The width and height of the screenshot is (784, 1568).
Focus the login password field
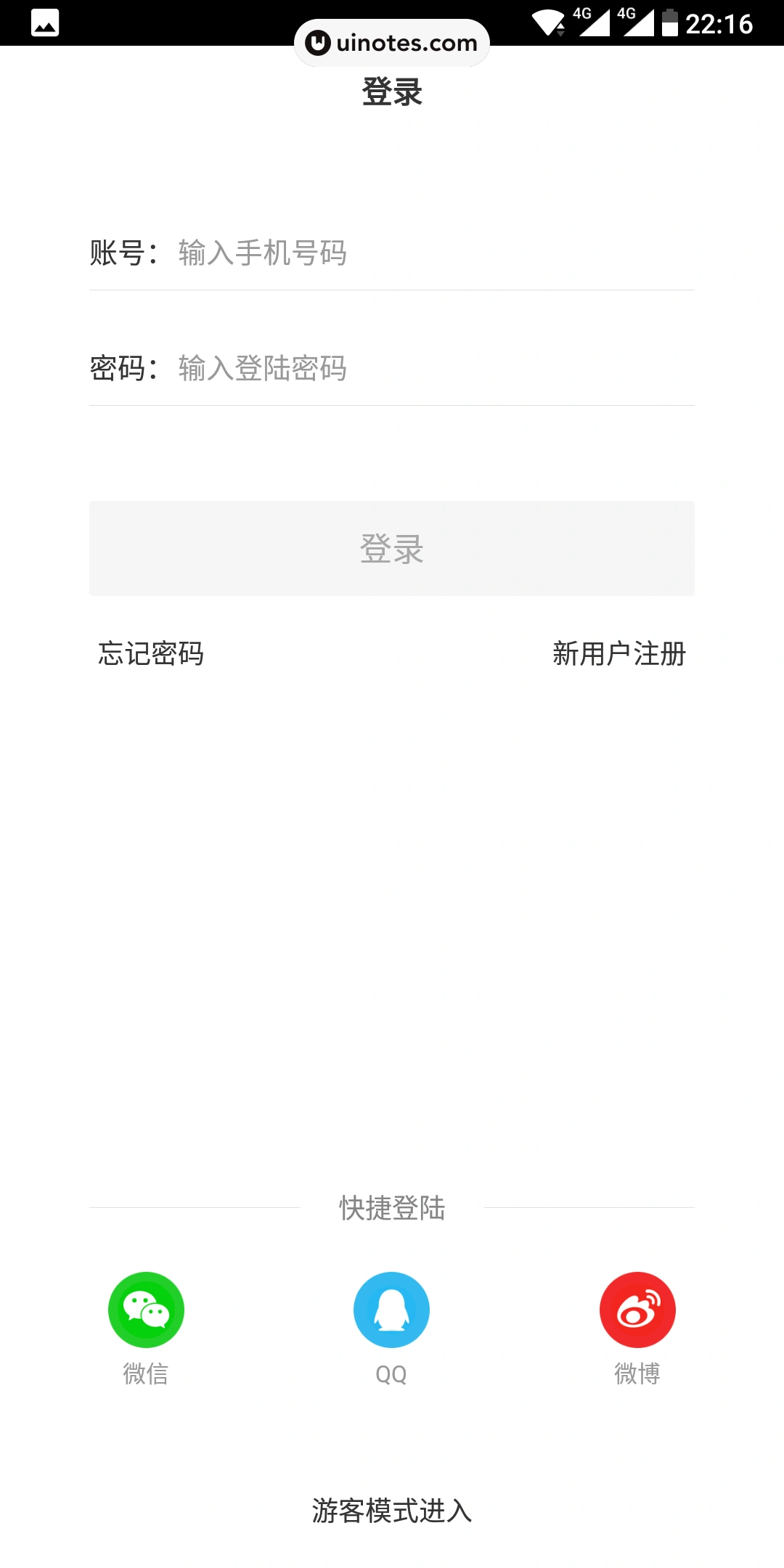pos(434,369)
